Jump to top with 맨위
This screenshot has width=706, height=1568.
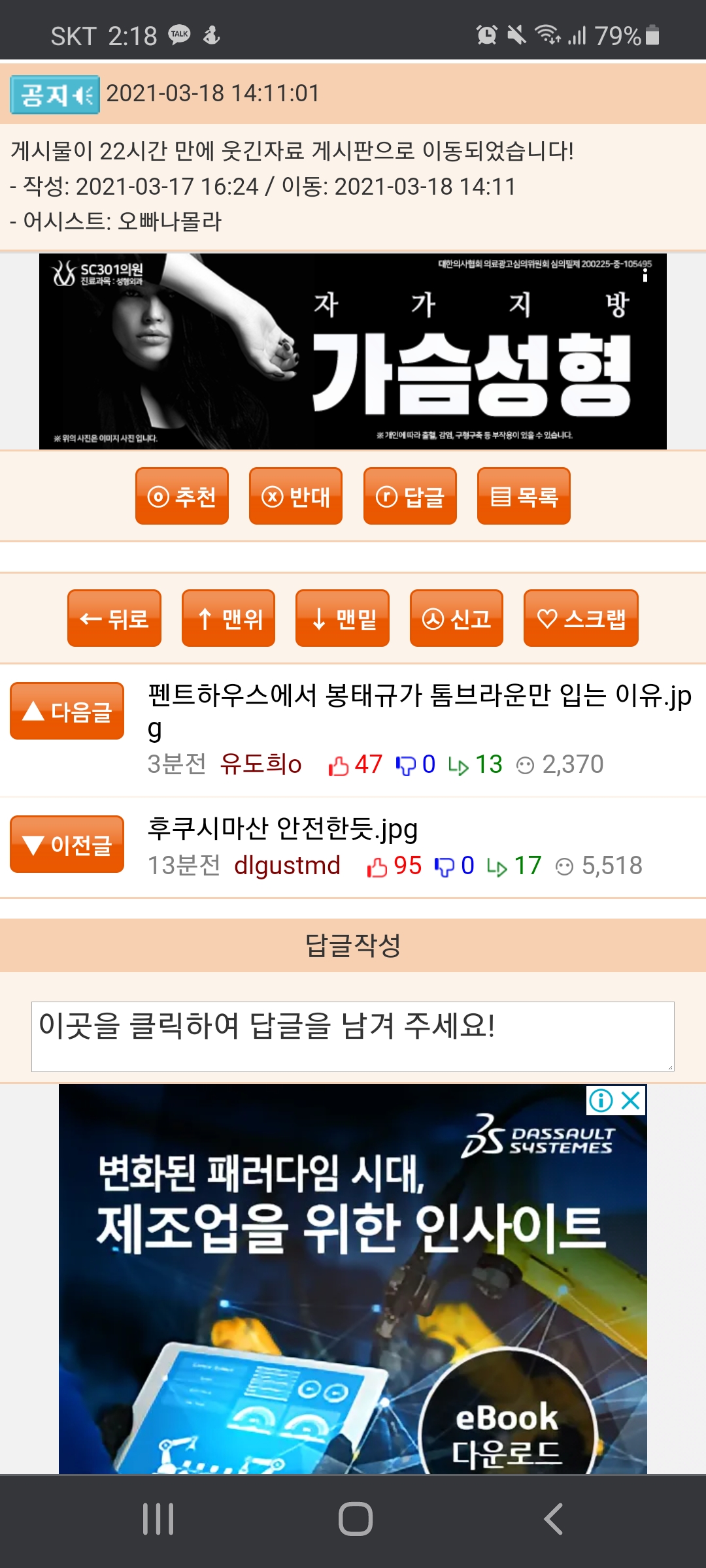pos(228,618)
